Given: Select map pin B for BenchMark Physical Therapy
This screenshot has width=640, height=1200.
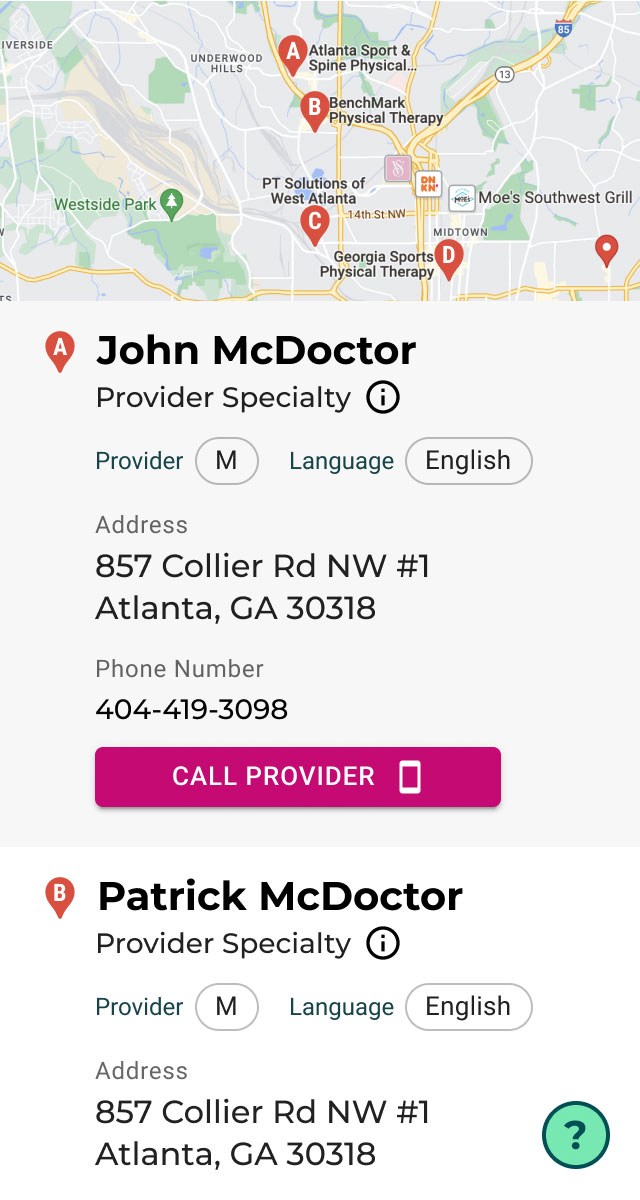Looking at the screenshot, I should pyautogui.click(x=314, y=109).
